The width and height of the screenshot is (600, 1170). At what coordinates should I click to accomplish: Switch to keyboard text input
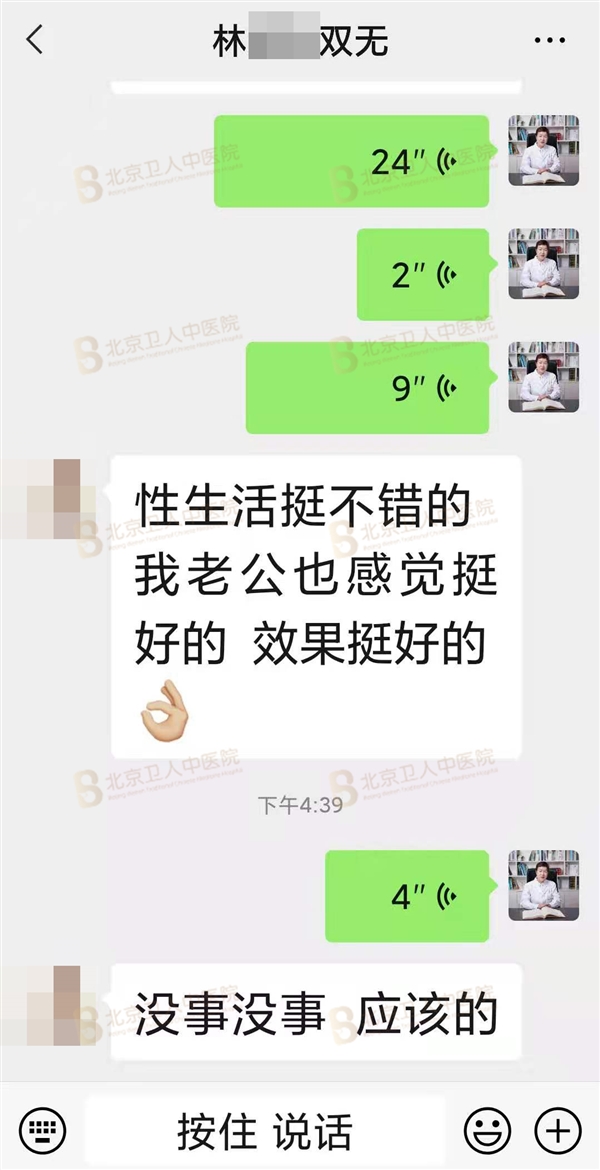click(43, 1131)
